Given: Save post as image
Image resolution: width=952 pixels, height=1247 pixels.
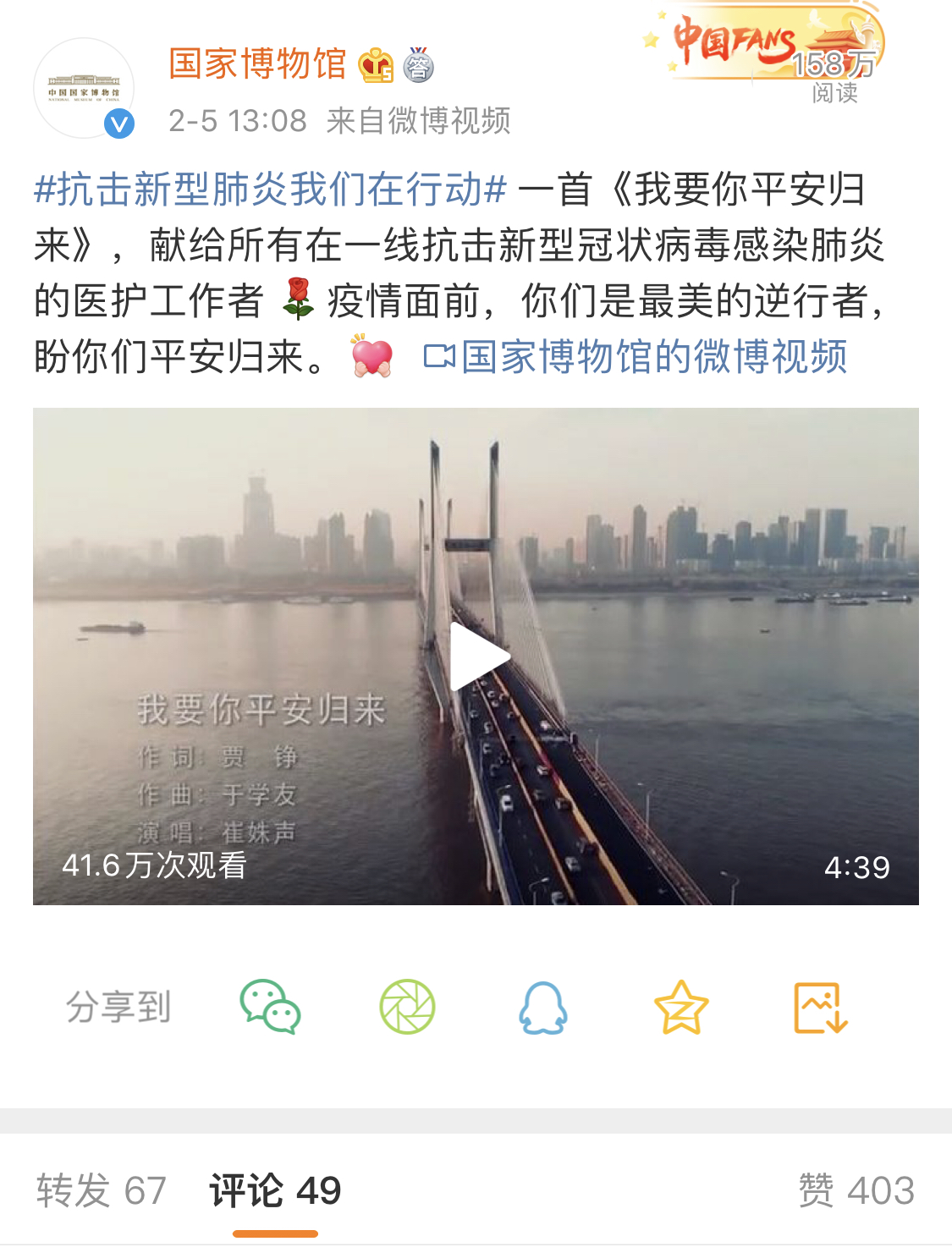Looking at the screenshot, I should click(819, 1007).
